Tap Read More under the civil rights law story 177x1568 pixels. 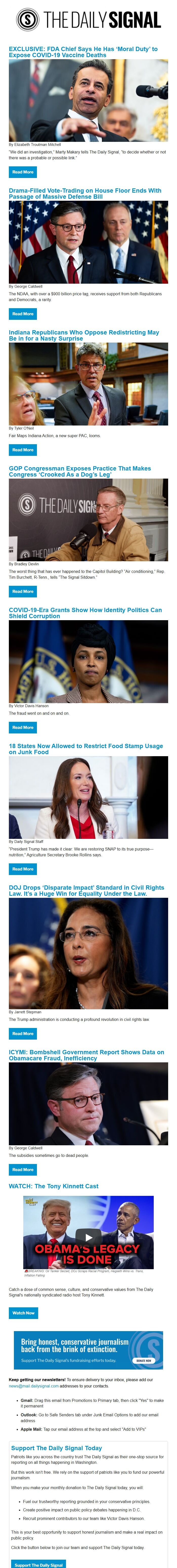[x=23, y=1034]
